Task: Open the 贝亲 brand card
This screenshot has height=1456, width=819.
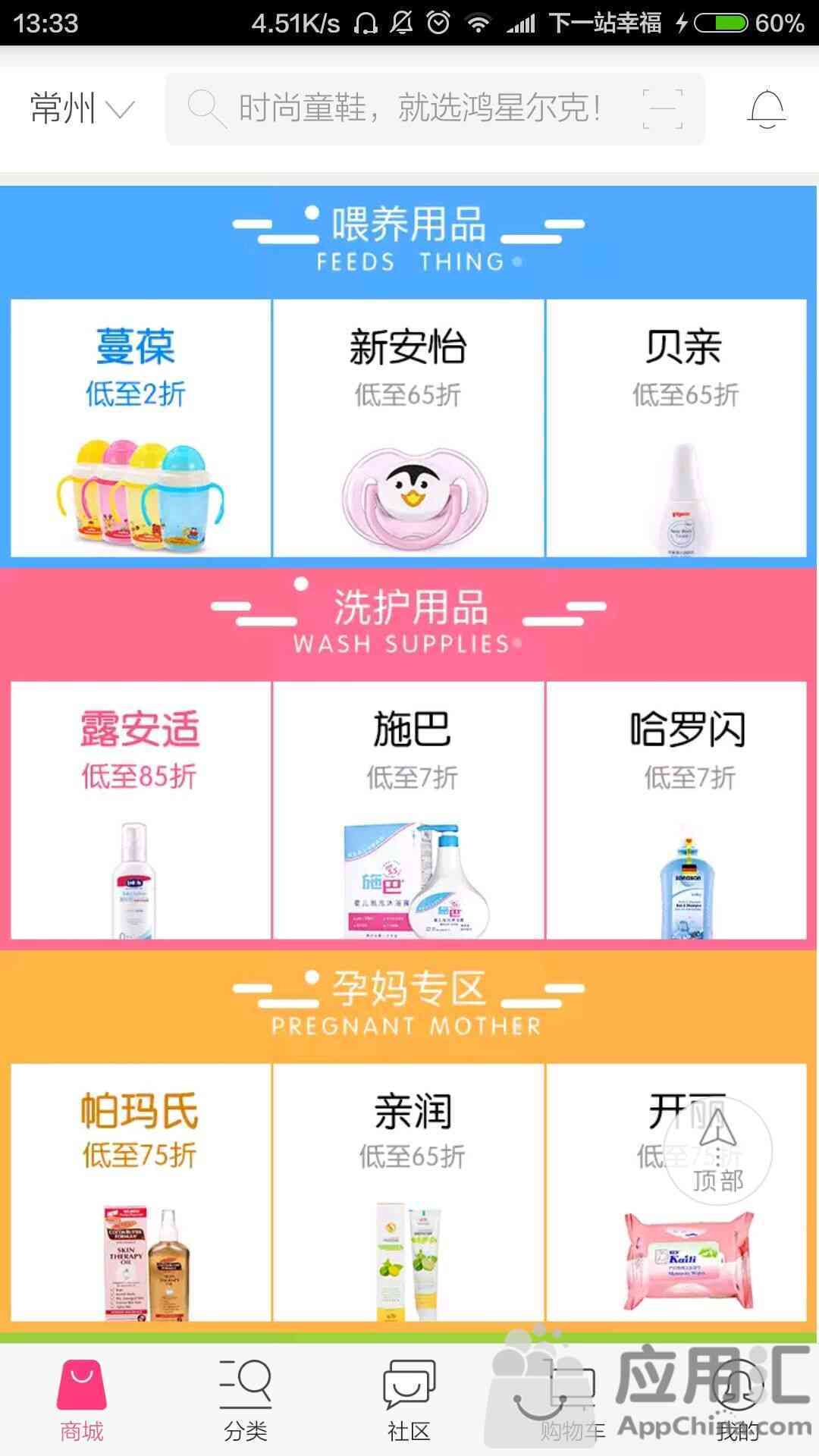Action: (676, 428)
